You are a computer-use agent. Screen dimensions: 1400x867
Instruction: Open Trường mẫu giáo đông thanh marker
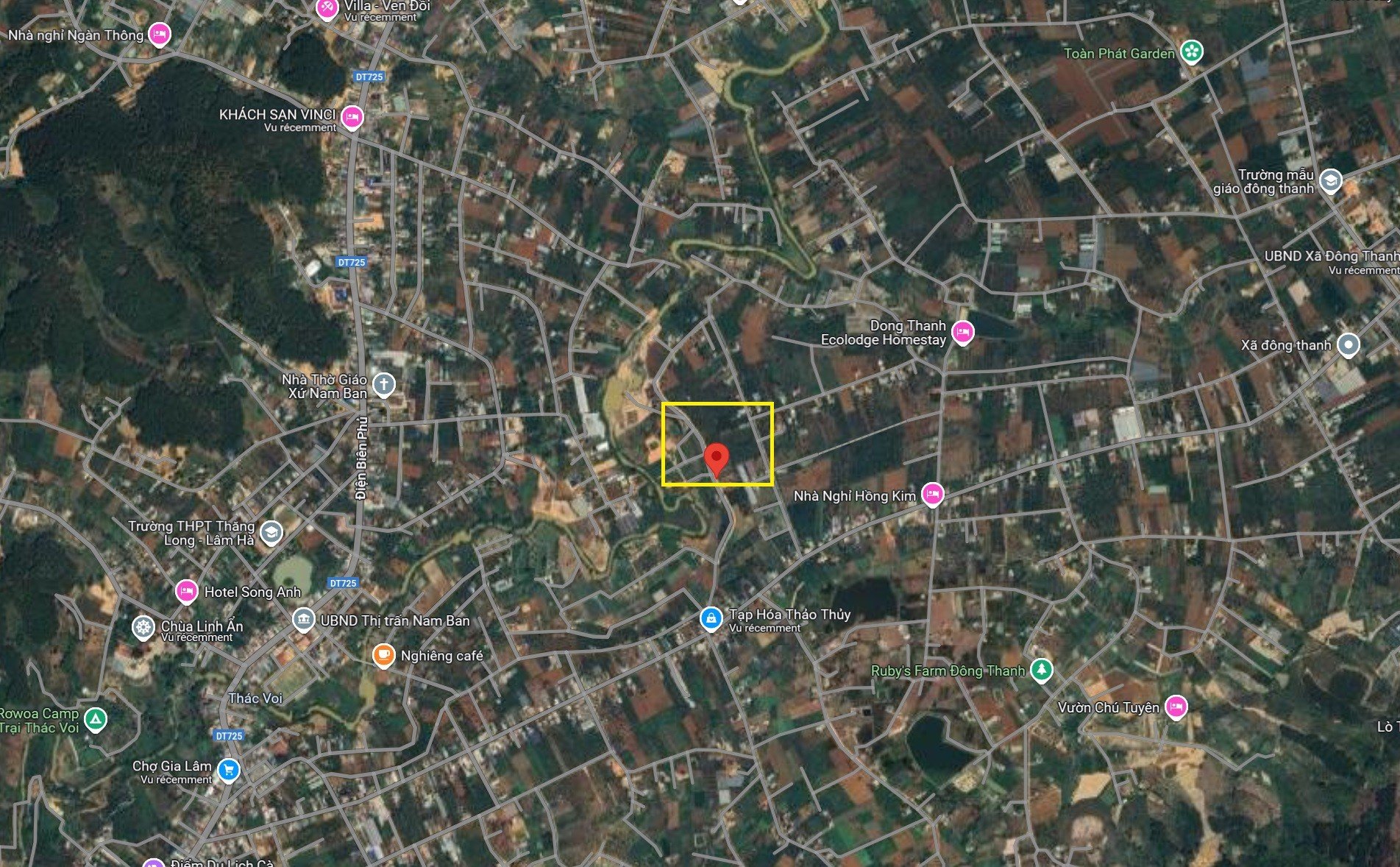point(1329,180)
